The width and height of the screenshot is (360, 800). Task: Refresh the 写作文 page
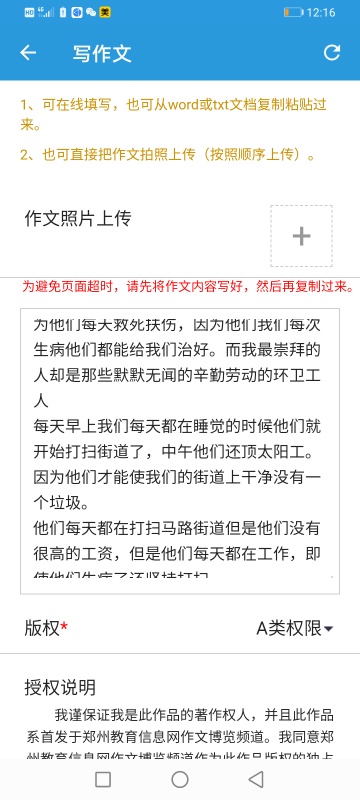coord(332,53)
